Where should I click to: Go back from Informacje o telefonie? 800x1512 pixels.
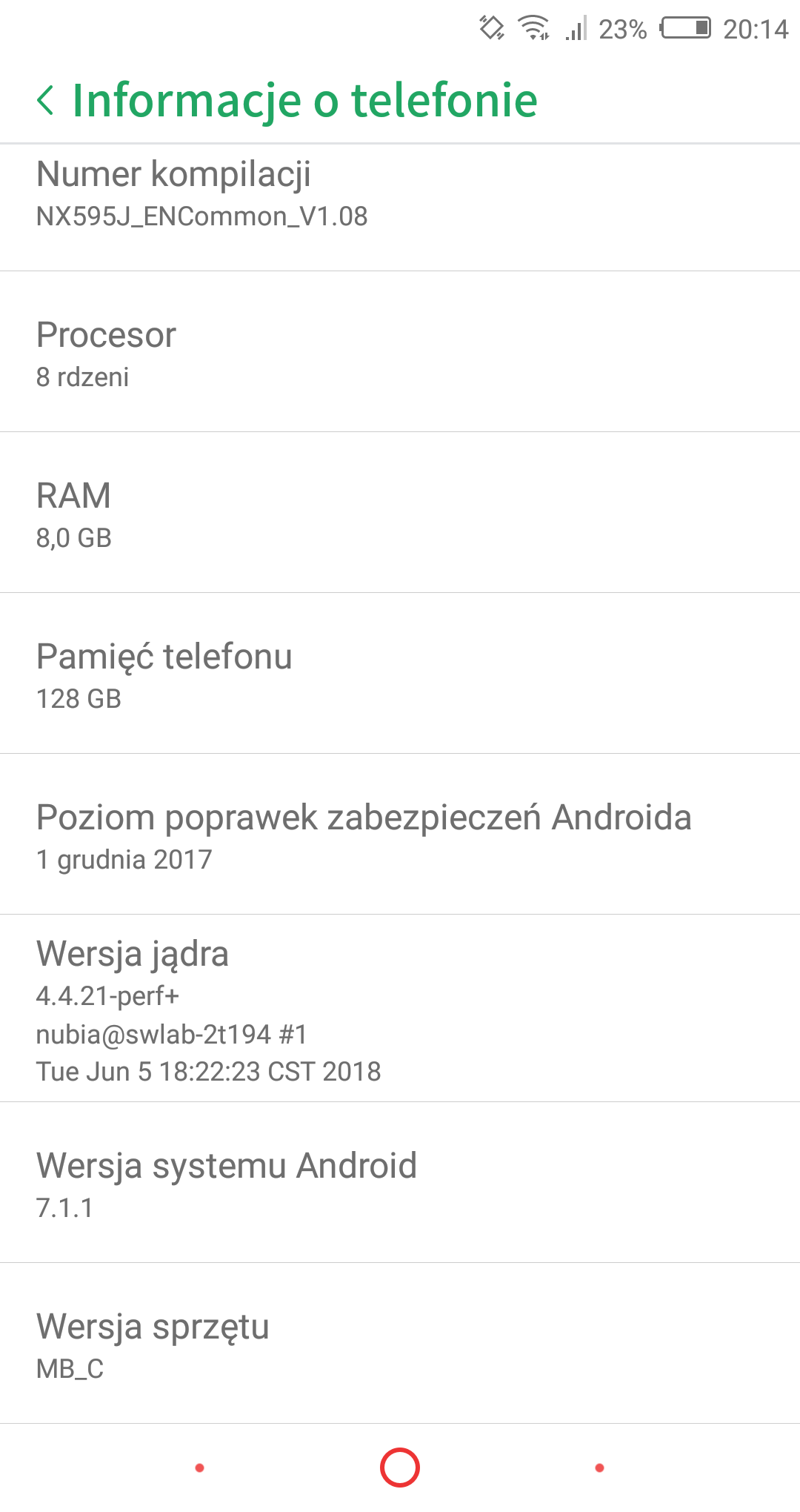46,100
